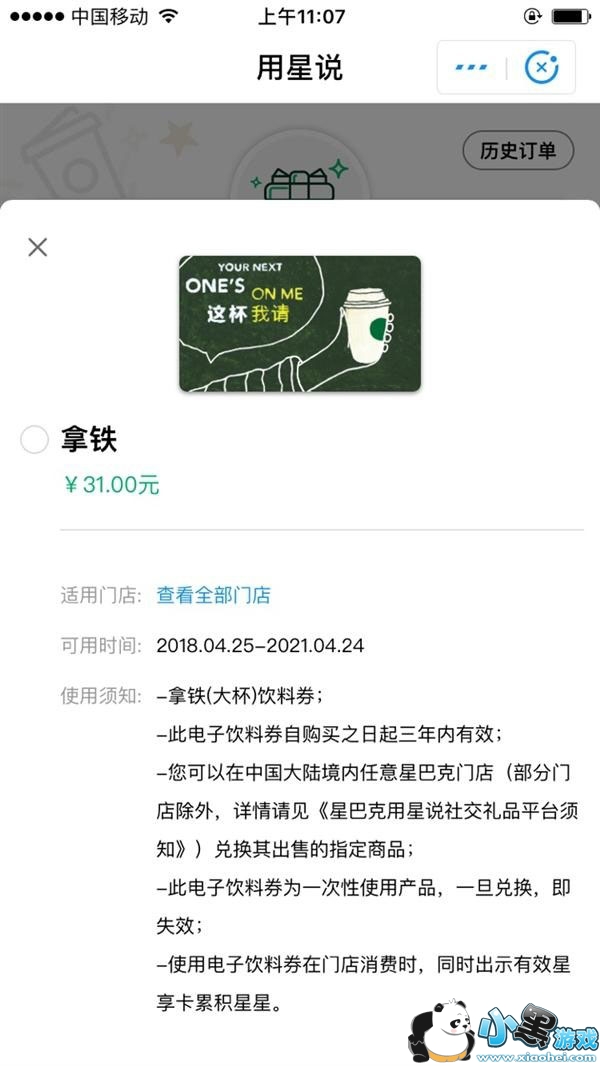Screen dimensions: 600x1066
Task: Open the 查看全部门店 link
Action: tap(213, 595)
